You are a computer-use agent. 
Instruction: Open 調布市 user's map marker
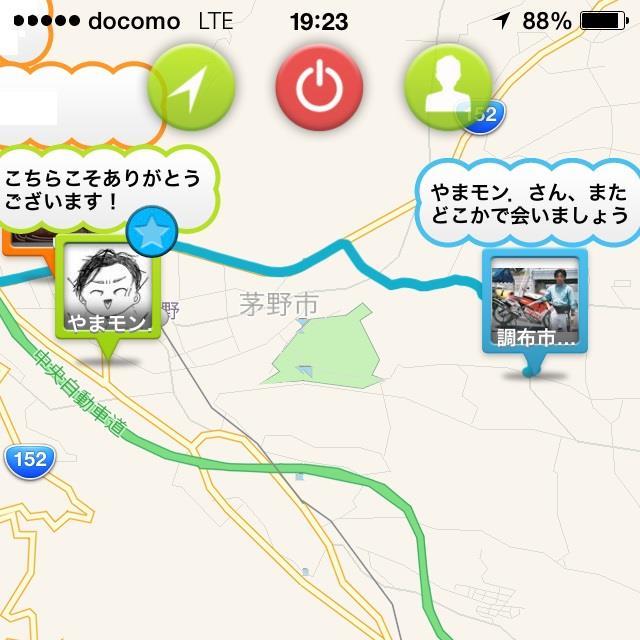click(535, 303)
